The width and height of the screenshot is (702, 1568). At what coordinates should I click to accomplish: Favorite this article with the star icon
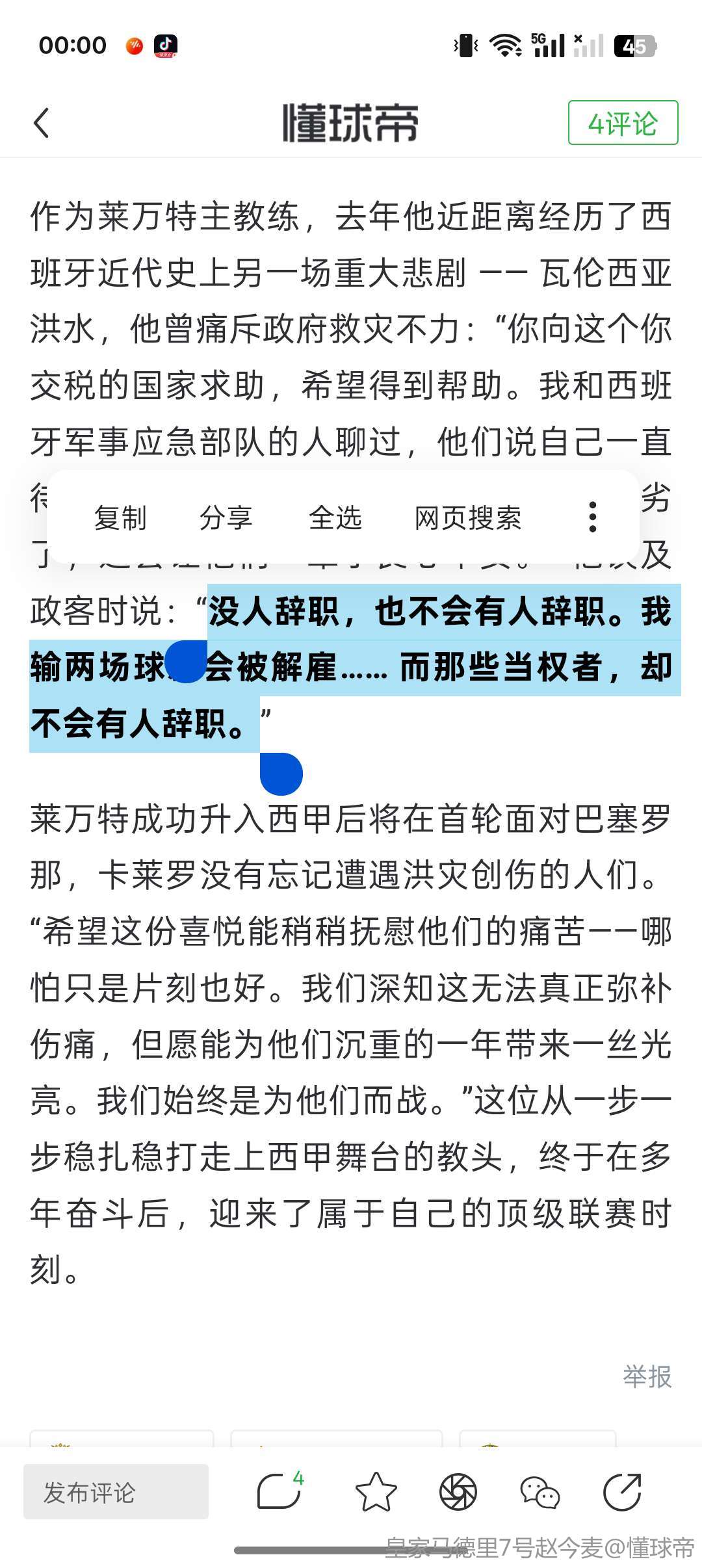(x=376, y=1491)
